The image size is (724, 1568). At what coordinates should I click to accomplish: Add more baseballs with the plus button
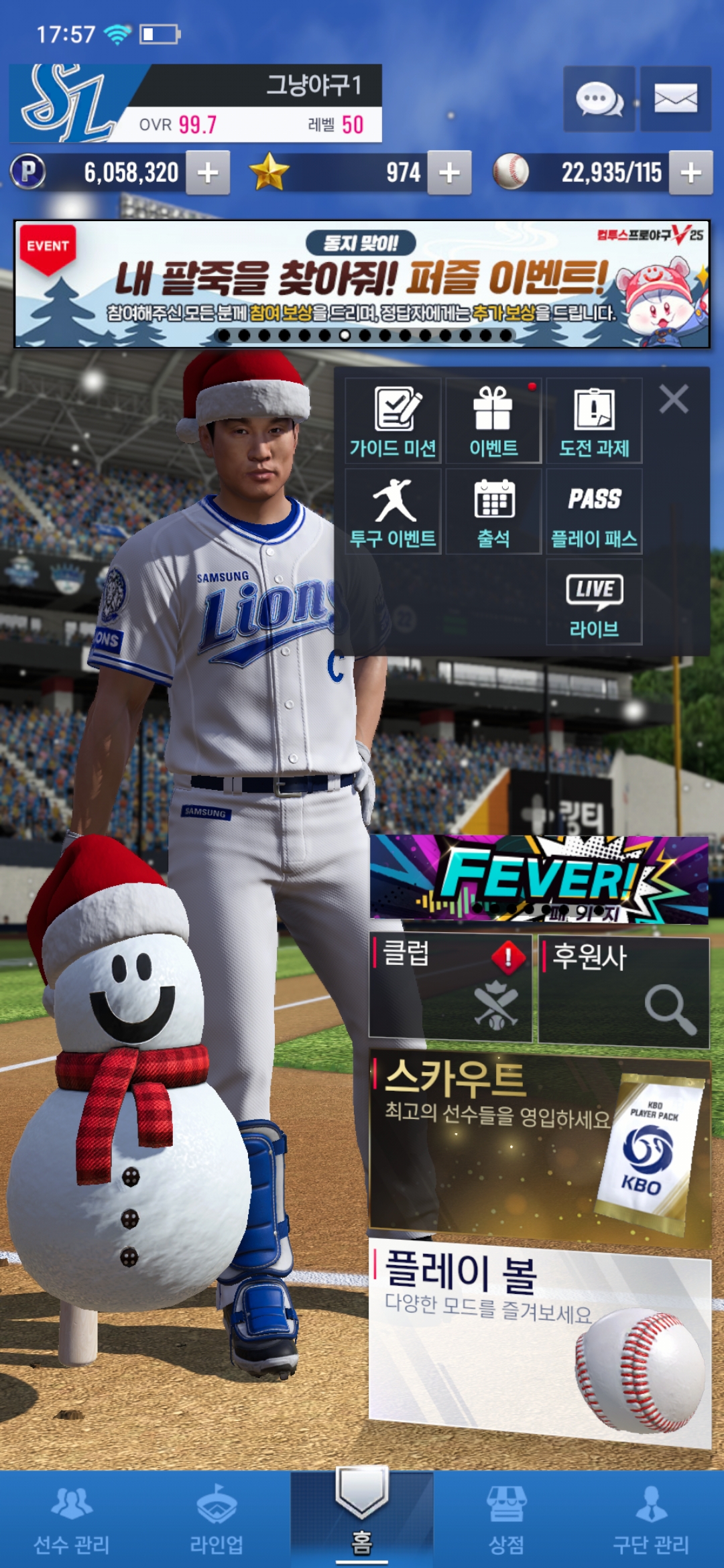(690, 173)
